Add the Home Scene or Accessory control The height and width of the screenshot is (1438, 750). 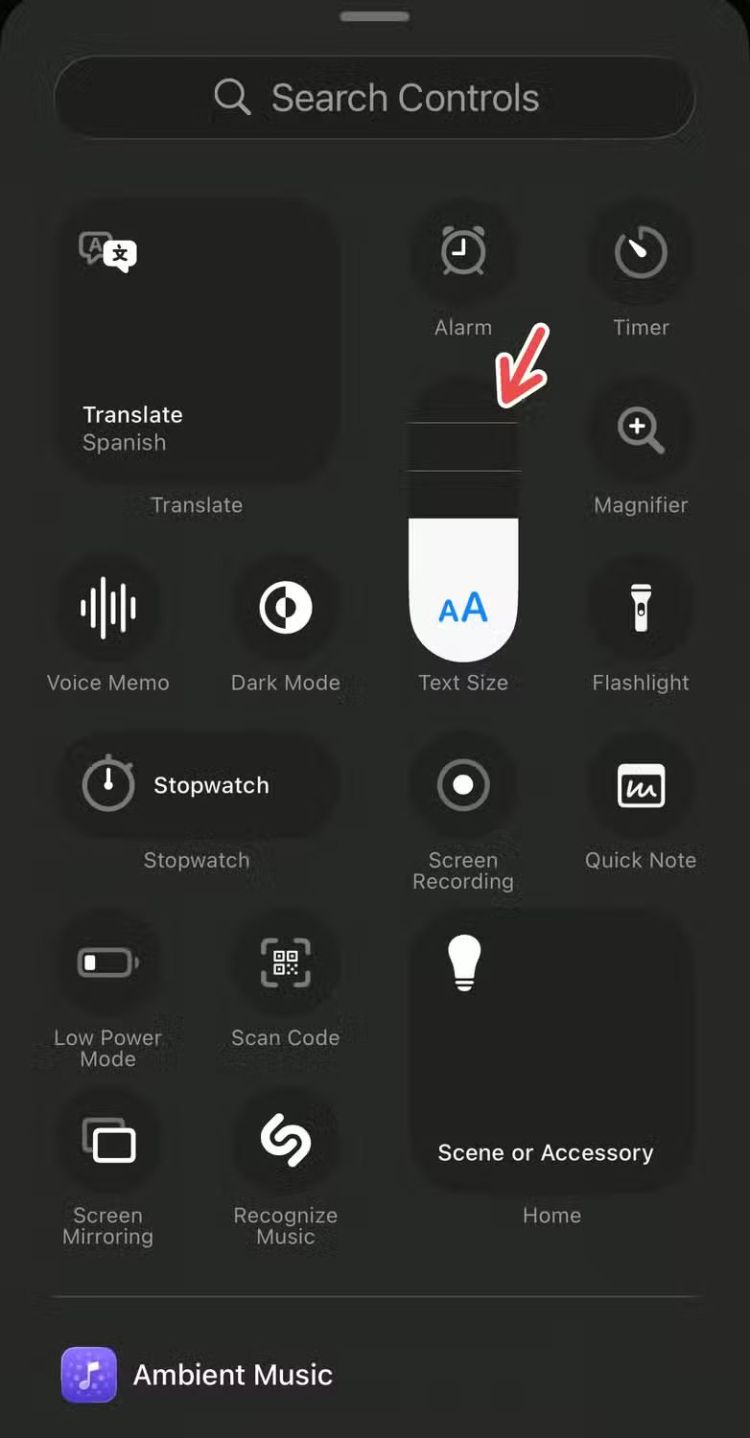551,1050
